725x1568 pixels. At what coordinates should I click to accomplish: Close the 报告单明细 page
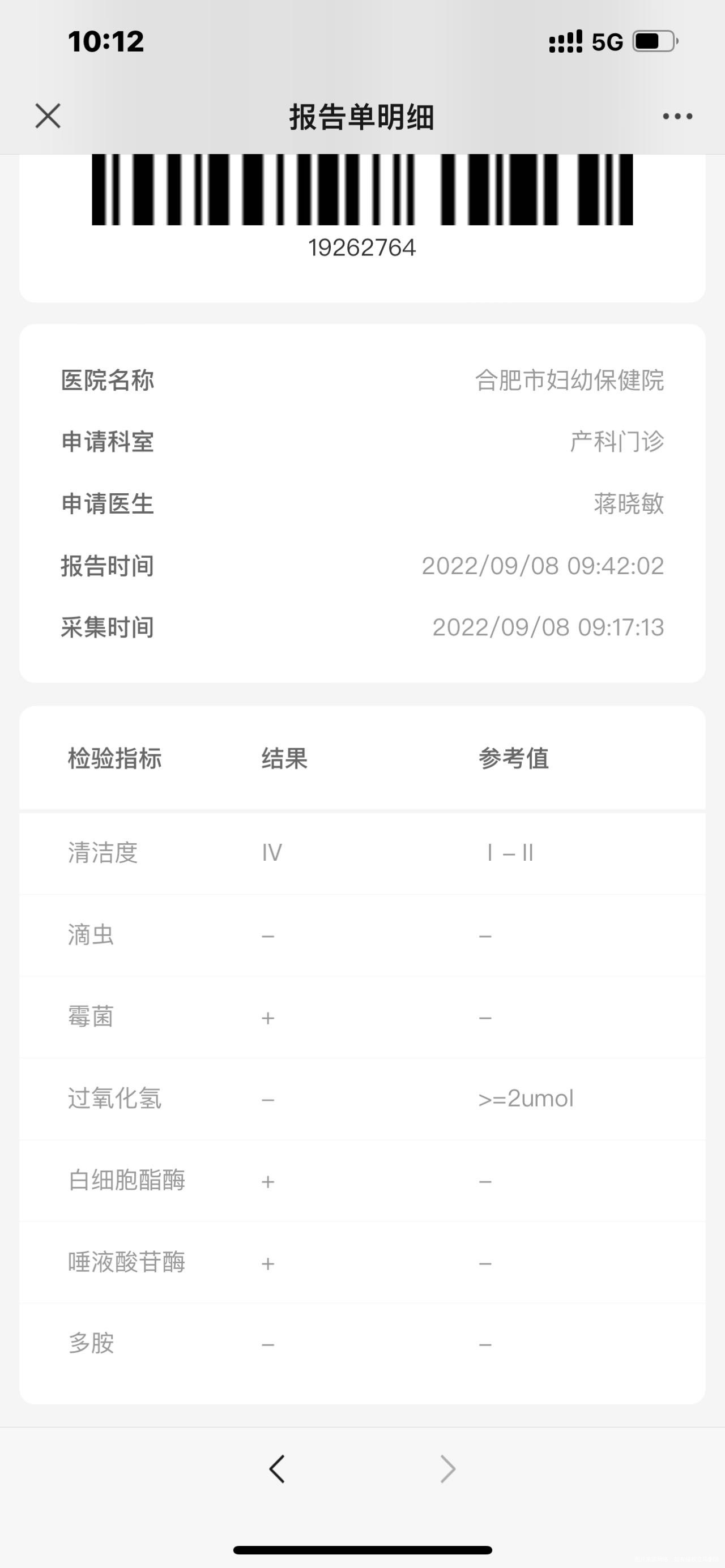tap(48, 116)
